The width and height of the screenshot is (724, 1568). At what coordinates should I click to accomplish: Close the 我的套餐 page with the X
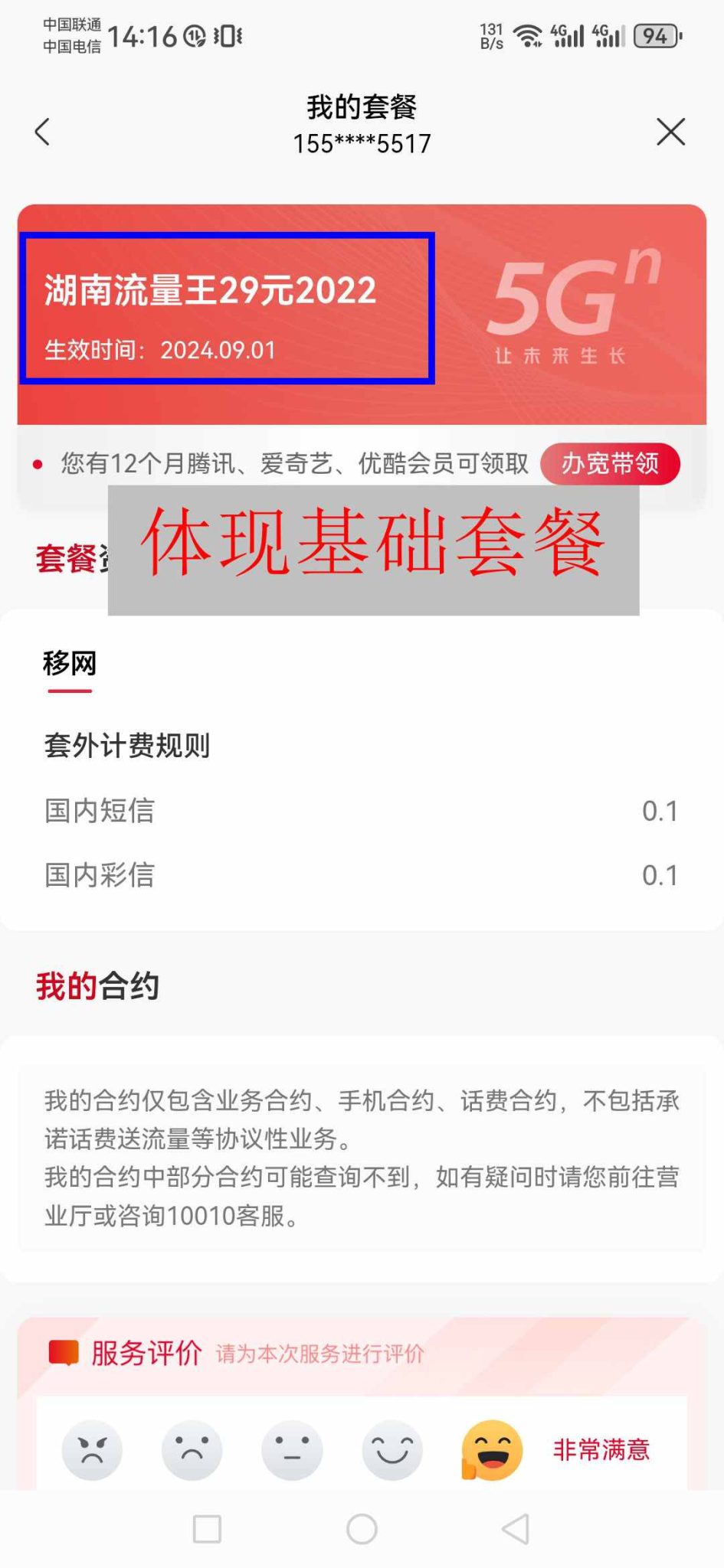(x=672, y=132)
